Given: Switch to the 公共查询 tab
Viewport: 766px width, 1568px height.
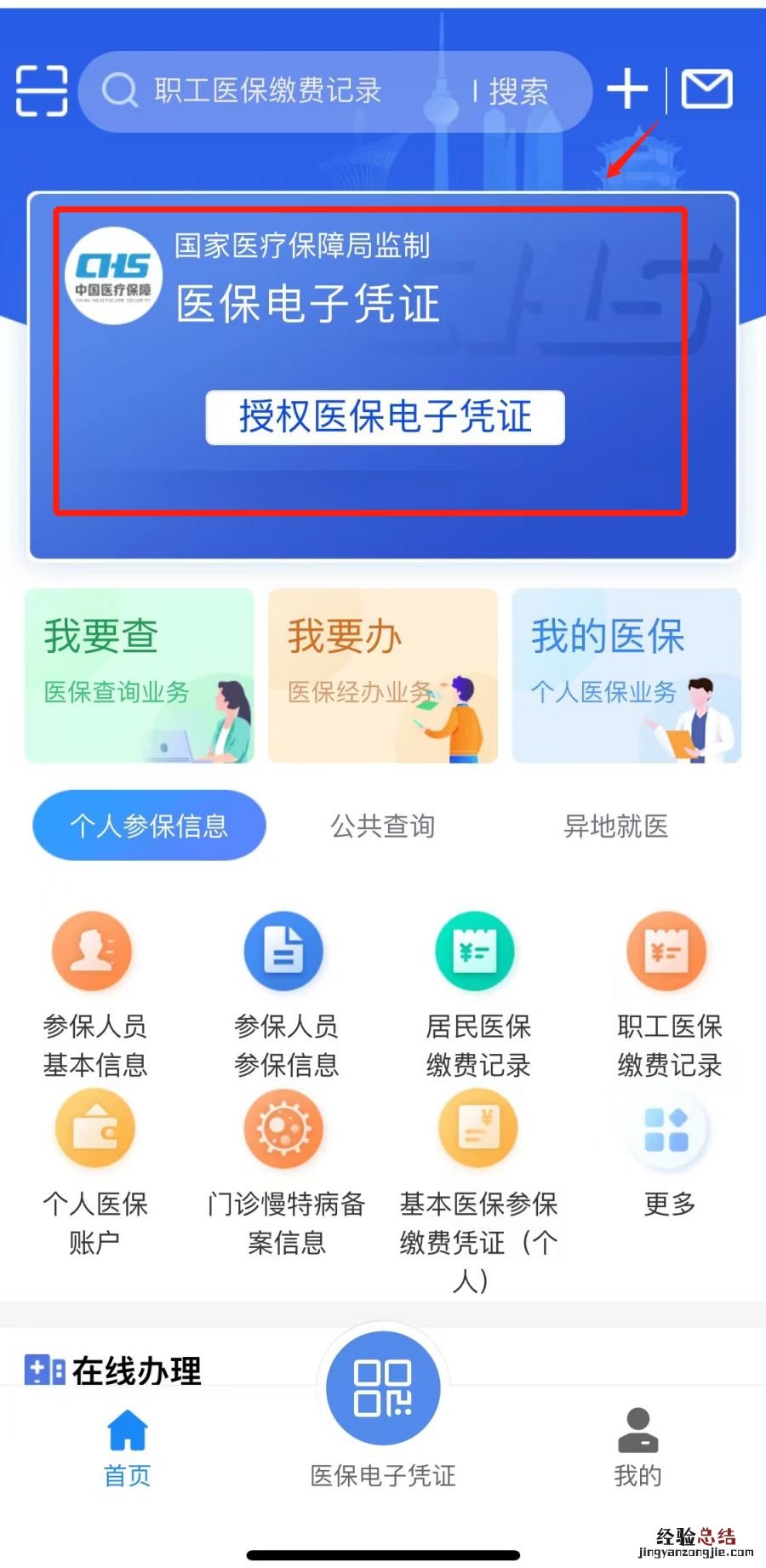Looking at the screenshot, I should (x=383, y=826).
